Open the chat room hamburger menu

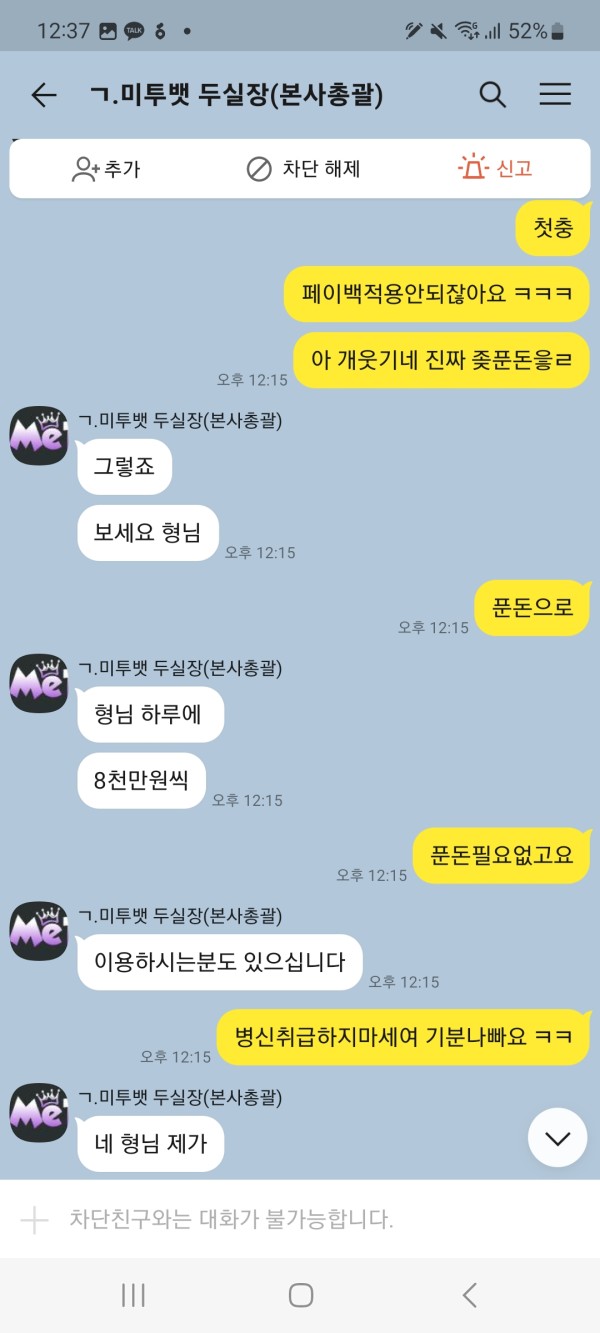pyautogui.click(x=555, y=95)
